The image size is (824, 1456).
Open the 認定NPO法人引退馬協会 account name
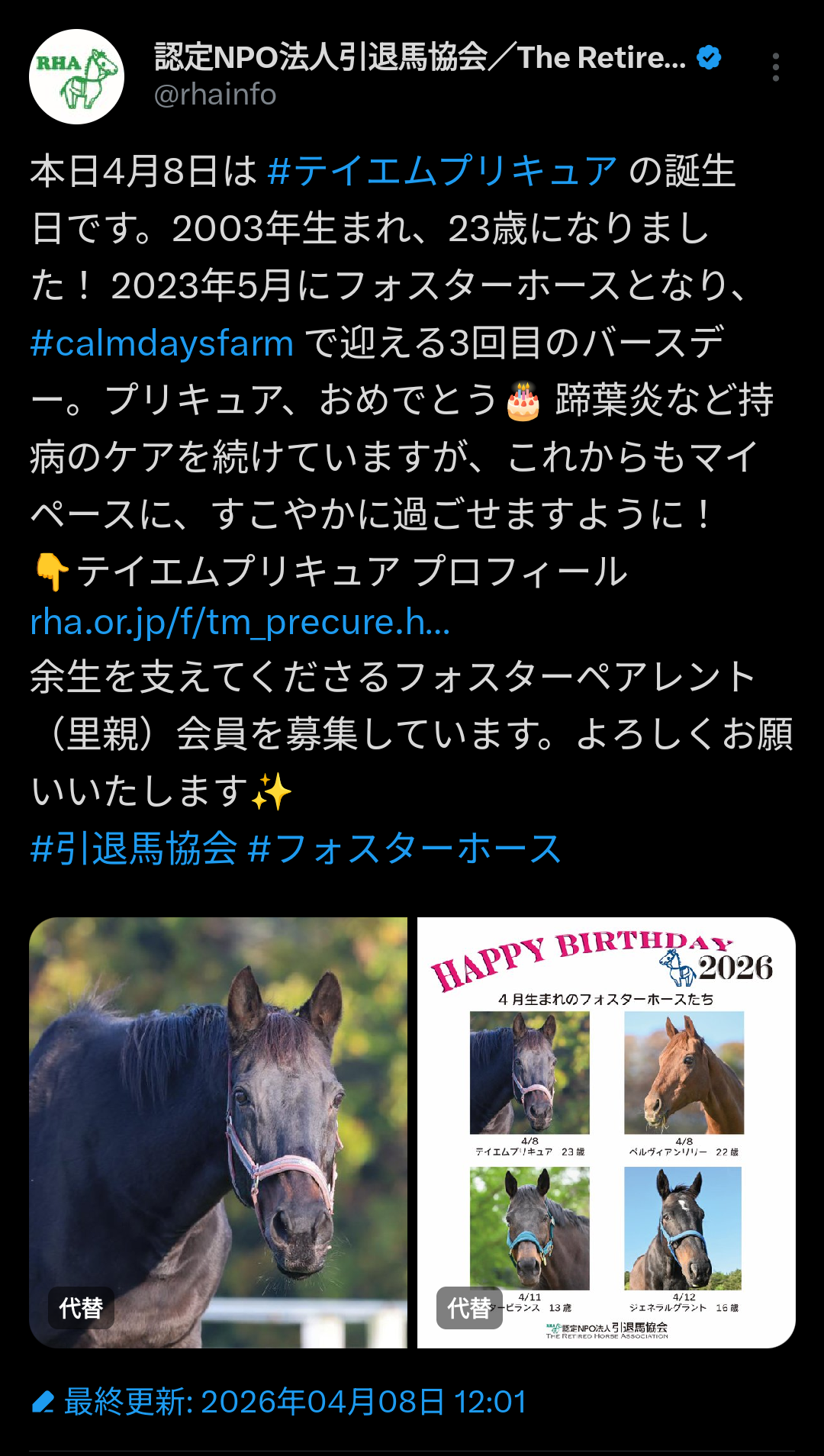tap(420, 58)
